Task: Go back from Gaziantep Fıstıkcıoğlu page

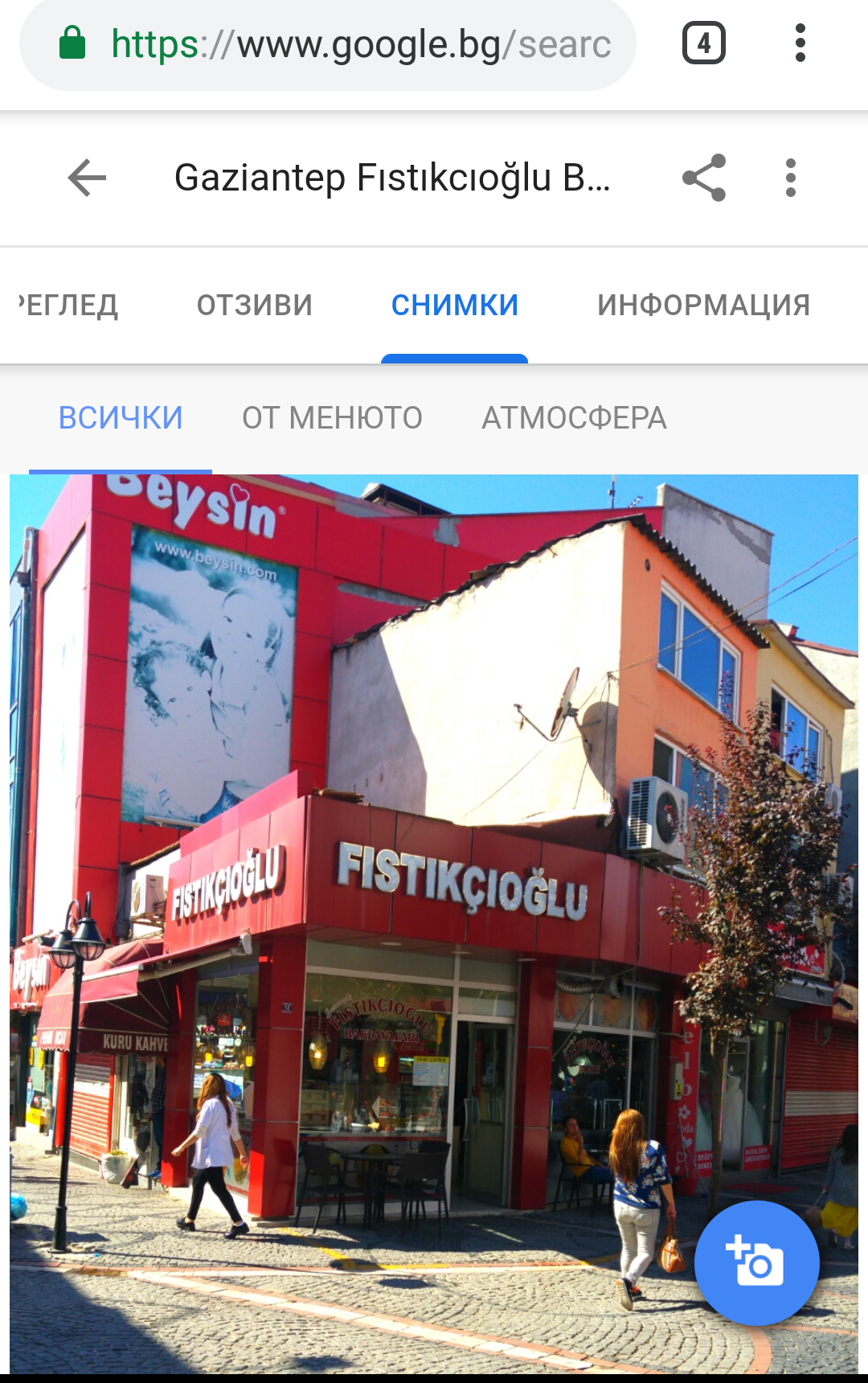Action: coord(87,178)
